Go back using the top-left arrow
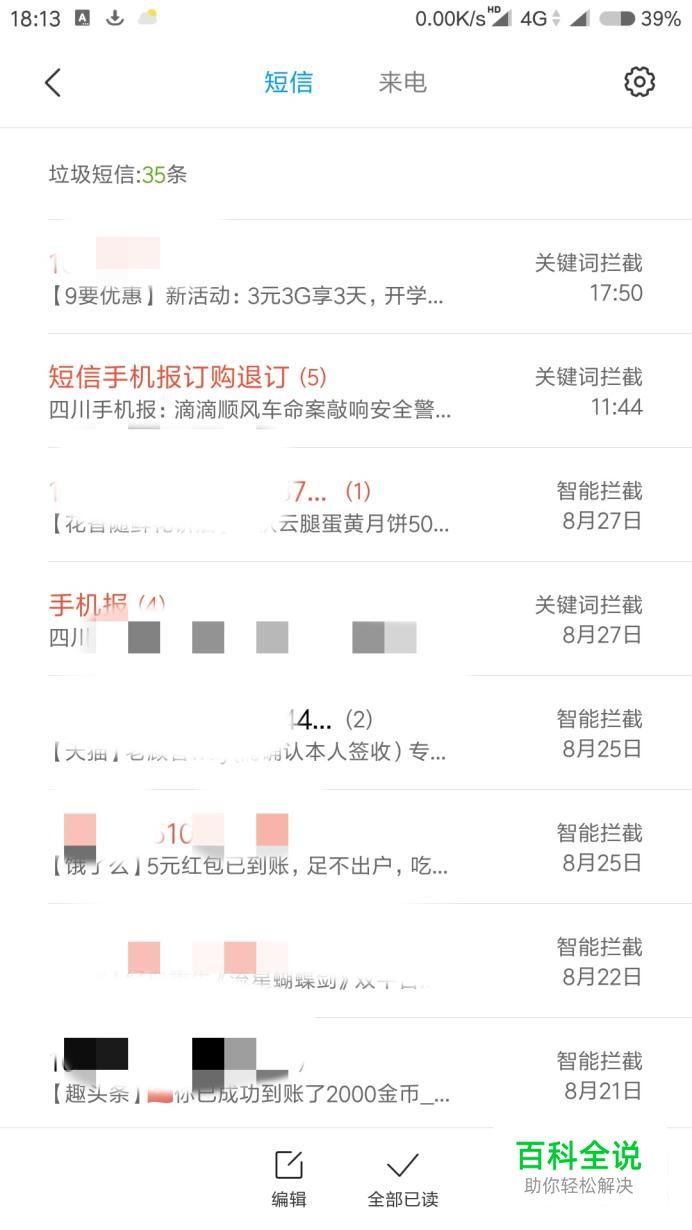692x1230 pixels. (54, 82)
